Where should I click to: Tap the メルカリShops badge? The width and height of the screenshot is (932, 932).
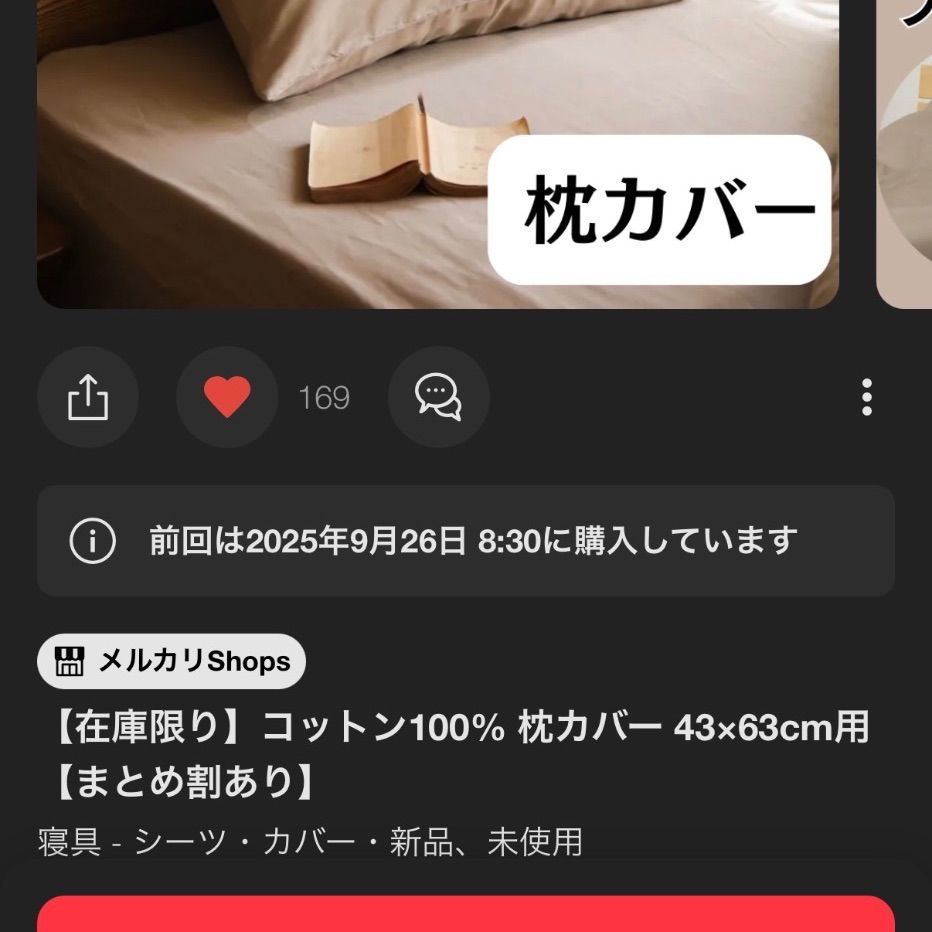click(x=171, y=661)
